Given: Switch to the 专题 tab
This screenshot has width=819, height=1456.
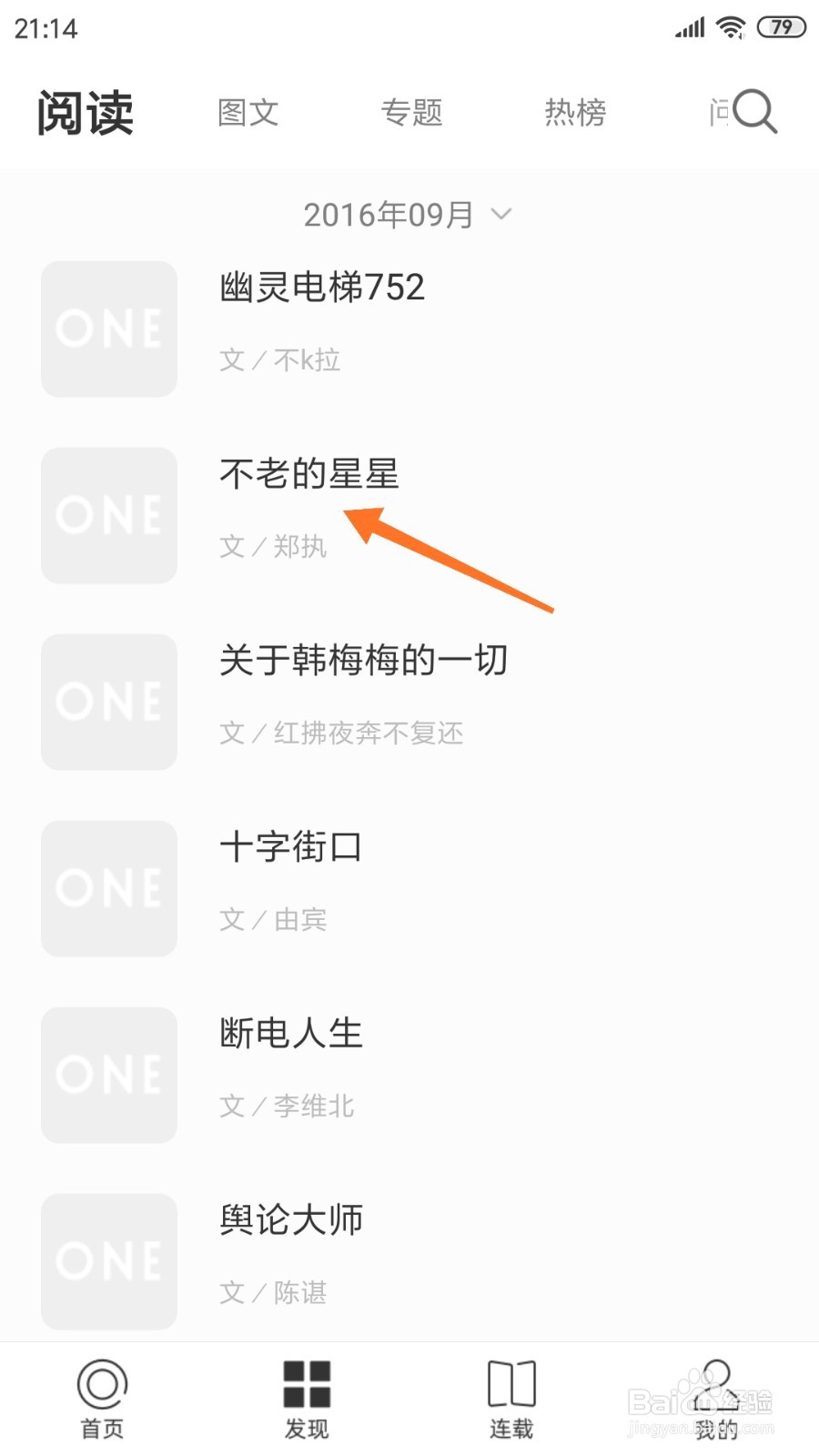Looking at the screenshot, I should point(411,112).
